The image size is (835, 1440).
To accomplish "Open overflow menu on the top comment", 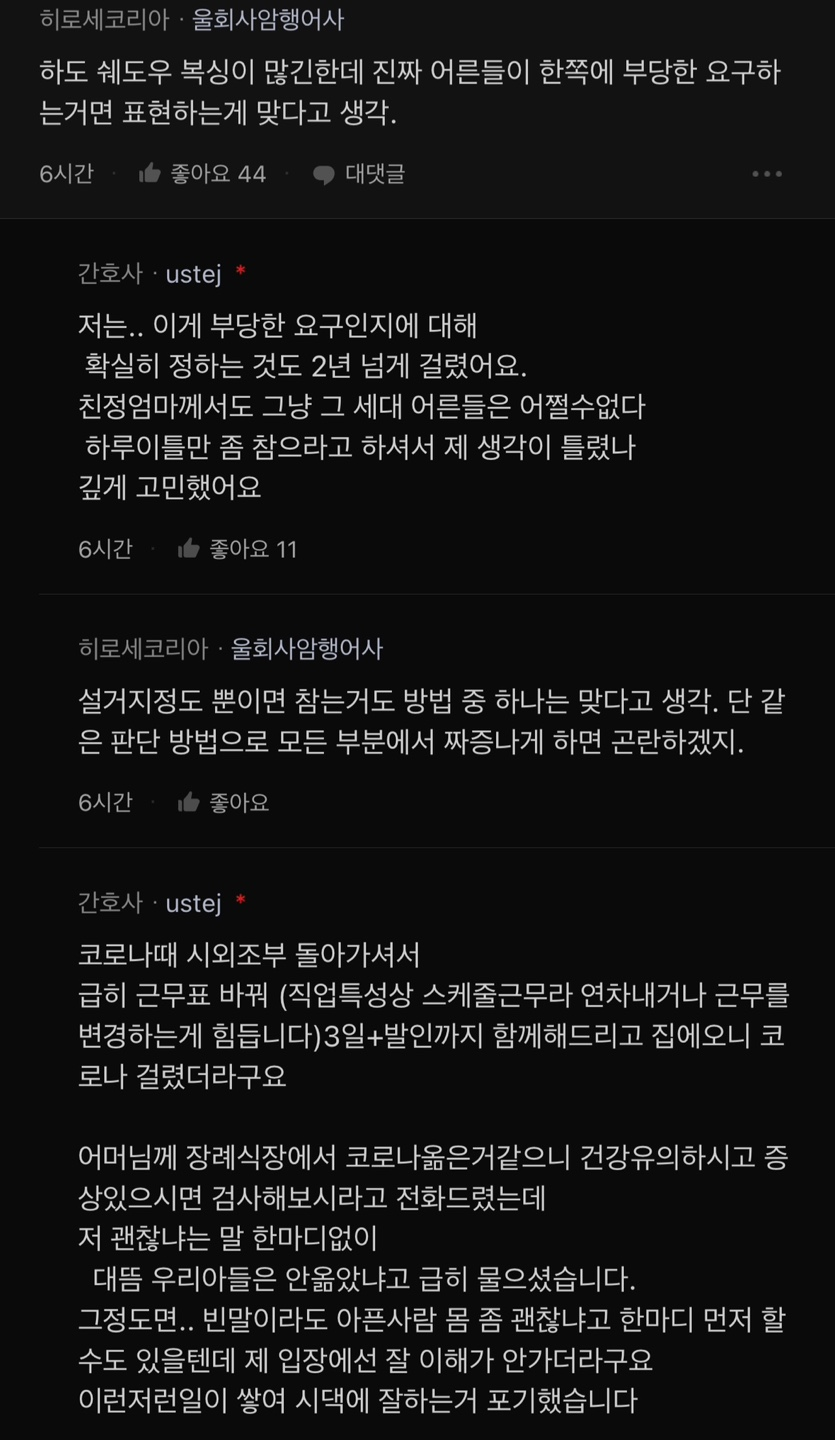I will coord(767,174).
